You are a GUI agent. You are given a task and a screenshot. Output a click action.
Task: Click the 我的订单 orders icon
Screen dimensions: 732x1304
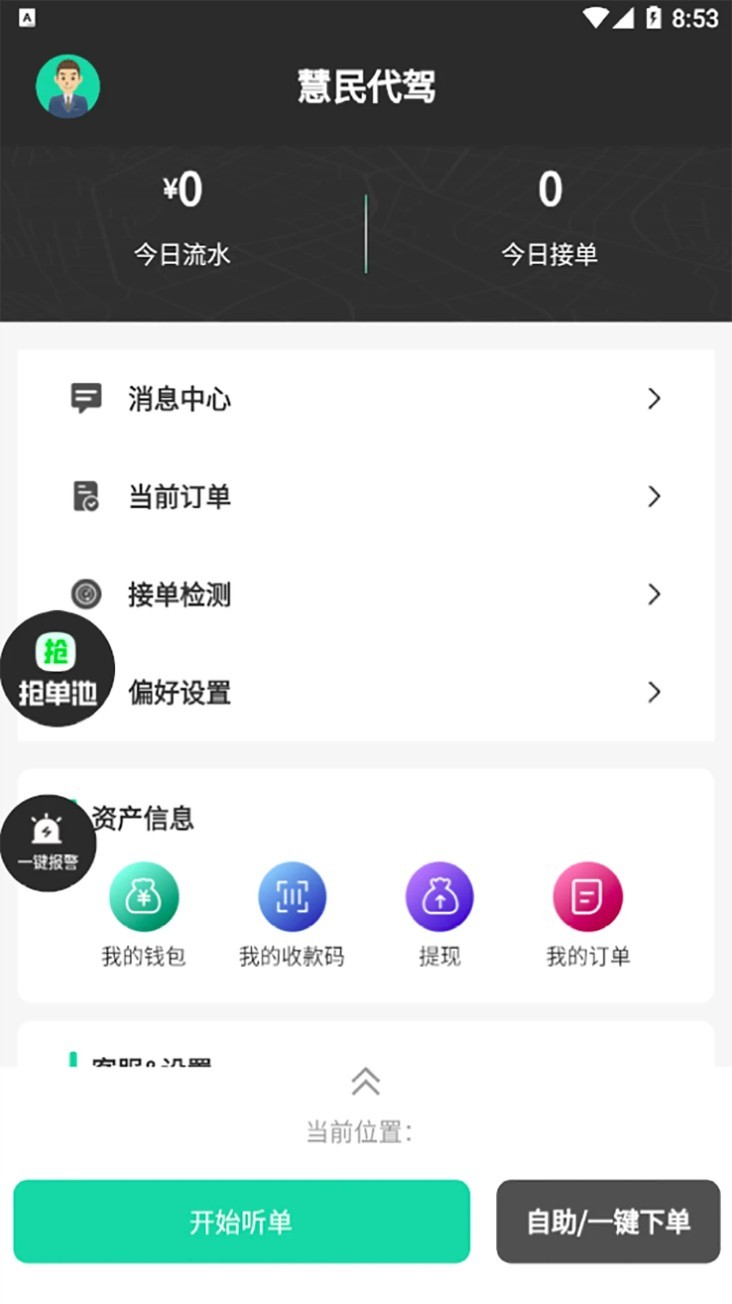click(x=586, y=896)
